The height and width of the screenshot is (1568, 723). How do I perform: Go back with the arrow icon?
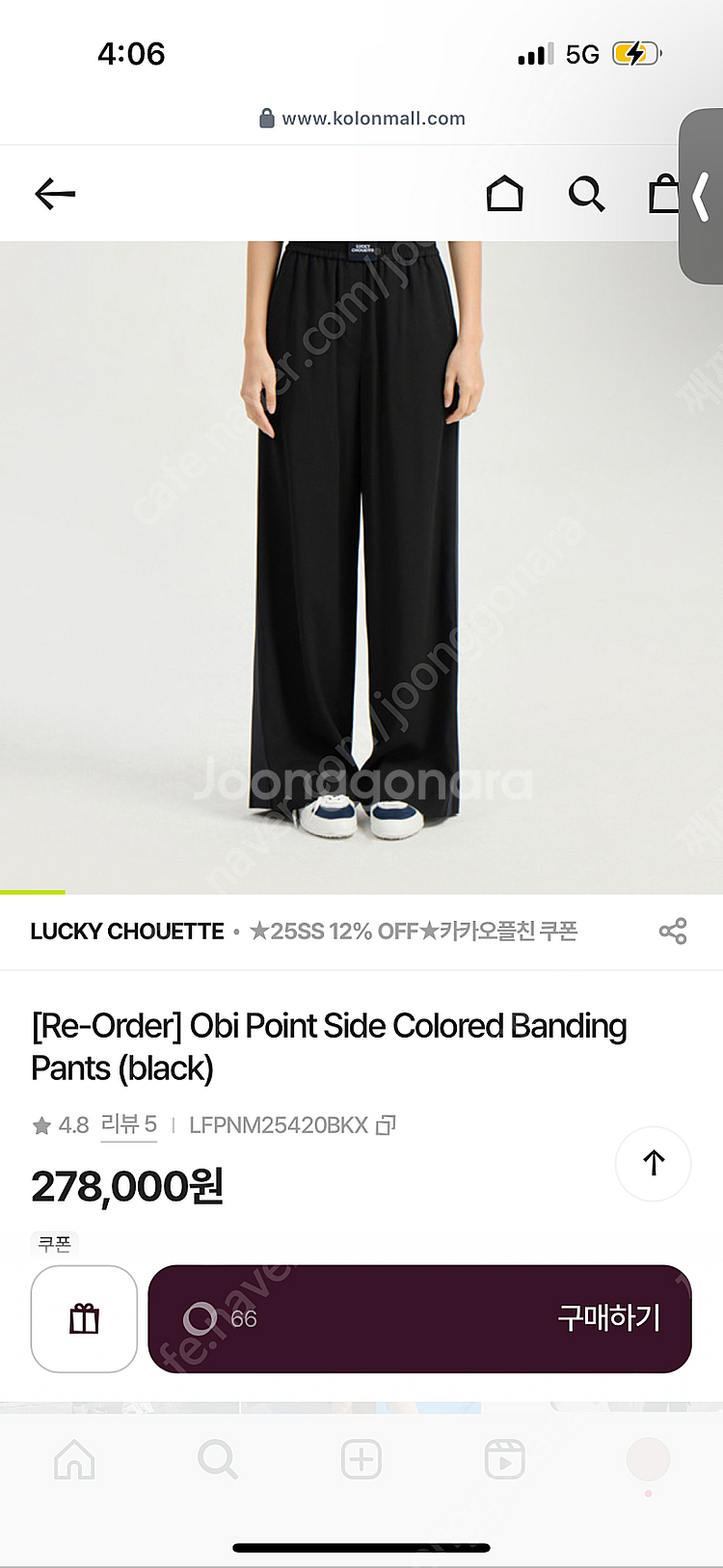pos(55,194)
